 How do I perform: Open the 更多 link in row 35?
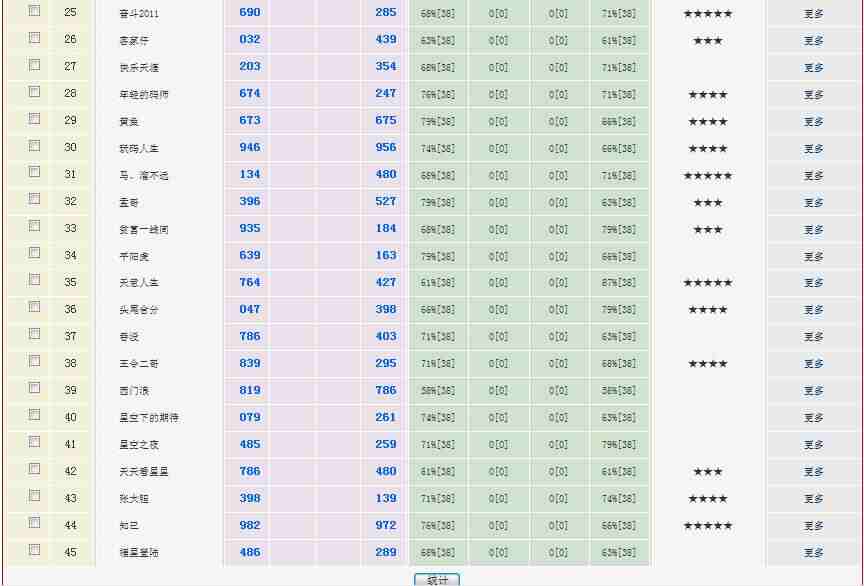[814, 283]
